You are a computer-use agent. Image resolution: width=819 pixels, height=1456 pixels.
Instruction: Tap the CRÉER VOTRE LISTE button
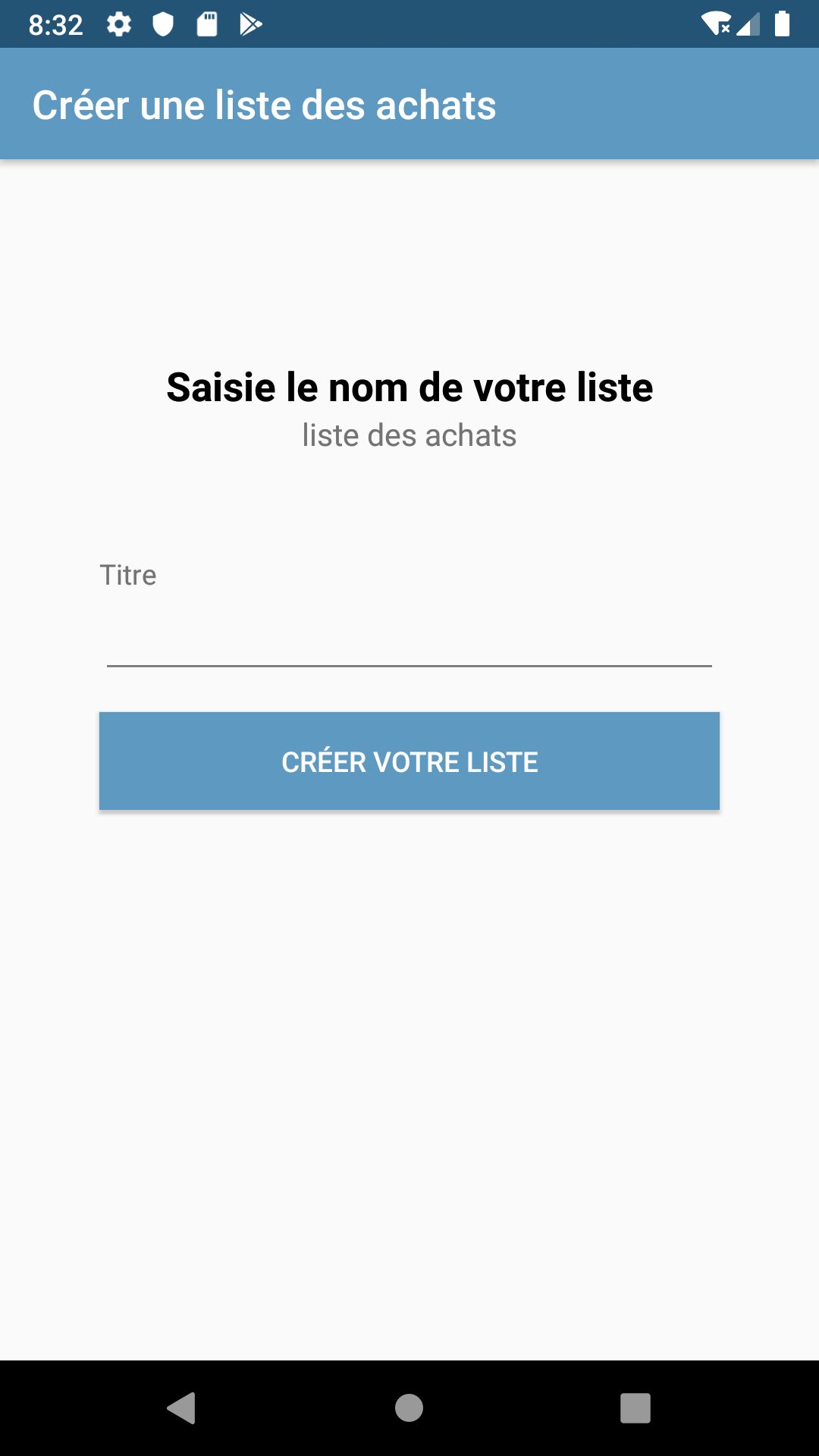click(x=409, y=761)
